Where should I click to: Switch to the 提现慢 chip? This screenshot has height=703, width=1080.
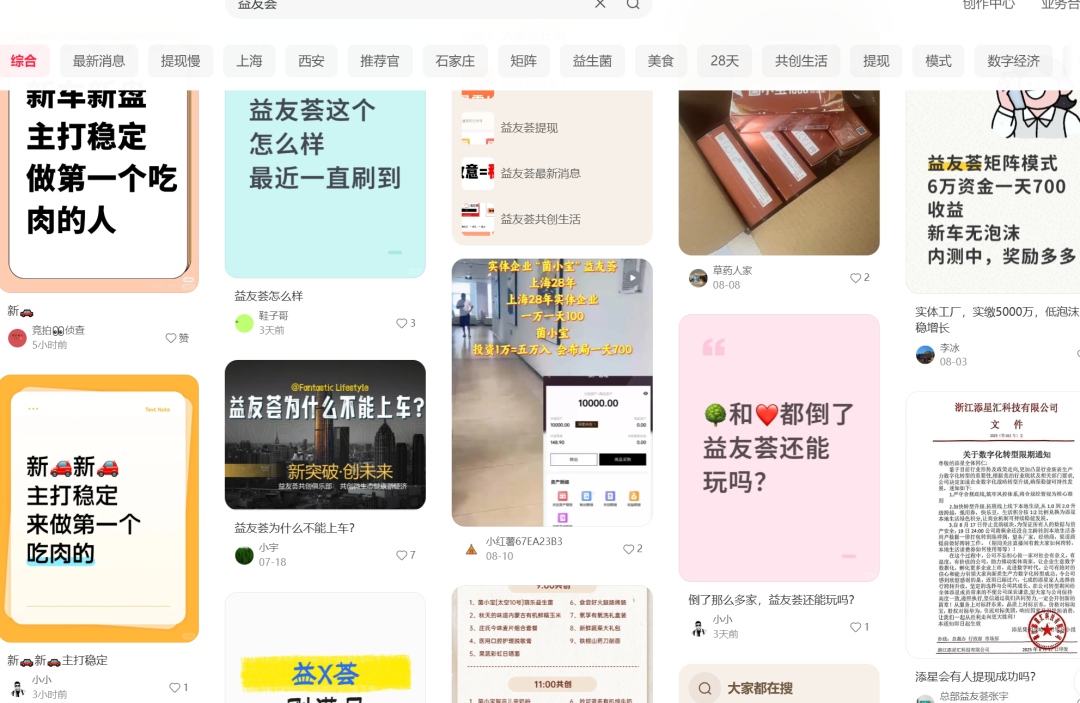181,61
